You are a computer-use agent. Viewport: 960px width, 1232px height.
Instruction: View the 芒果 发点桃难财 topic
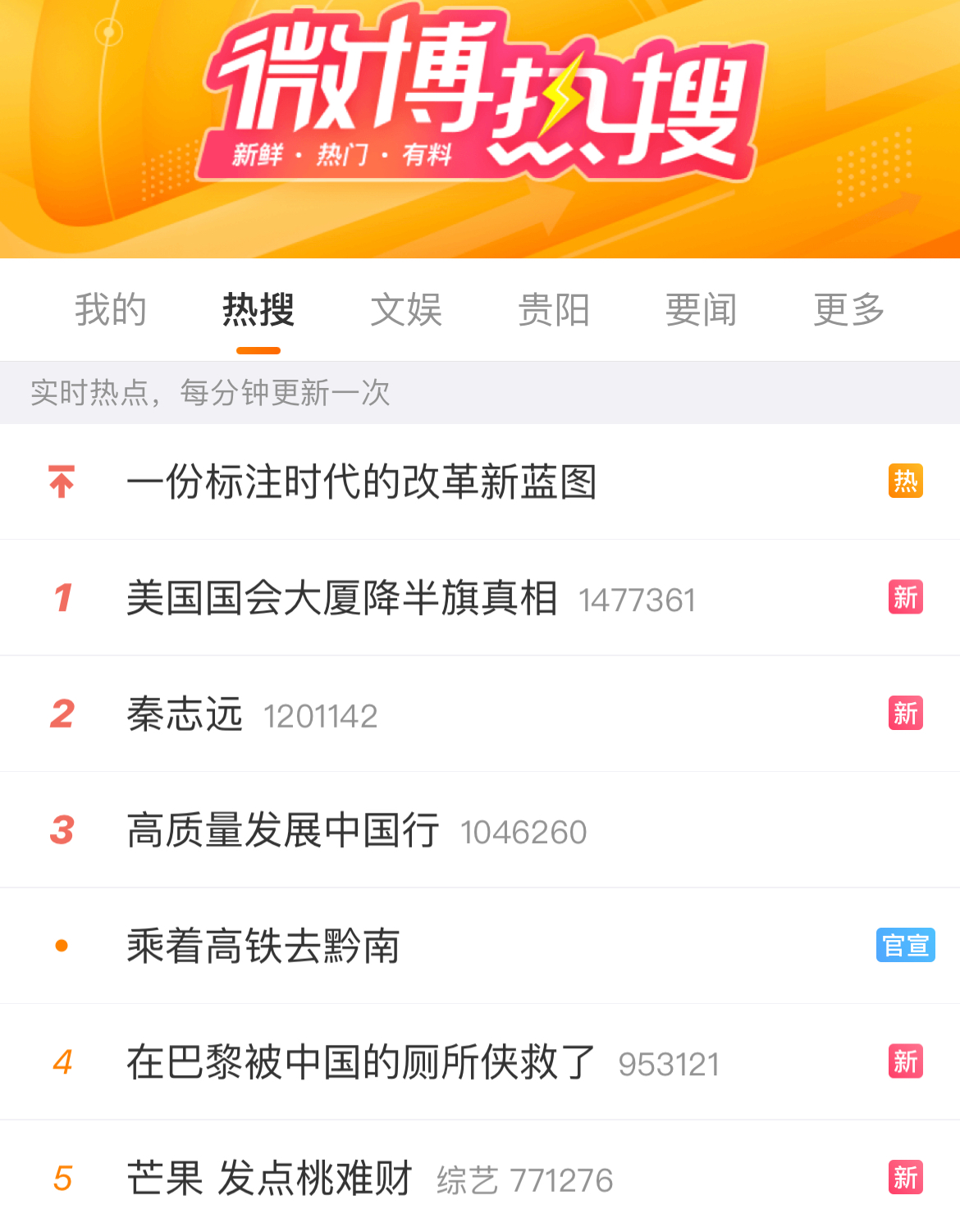[270, 1180]
